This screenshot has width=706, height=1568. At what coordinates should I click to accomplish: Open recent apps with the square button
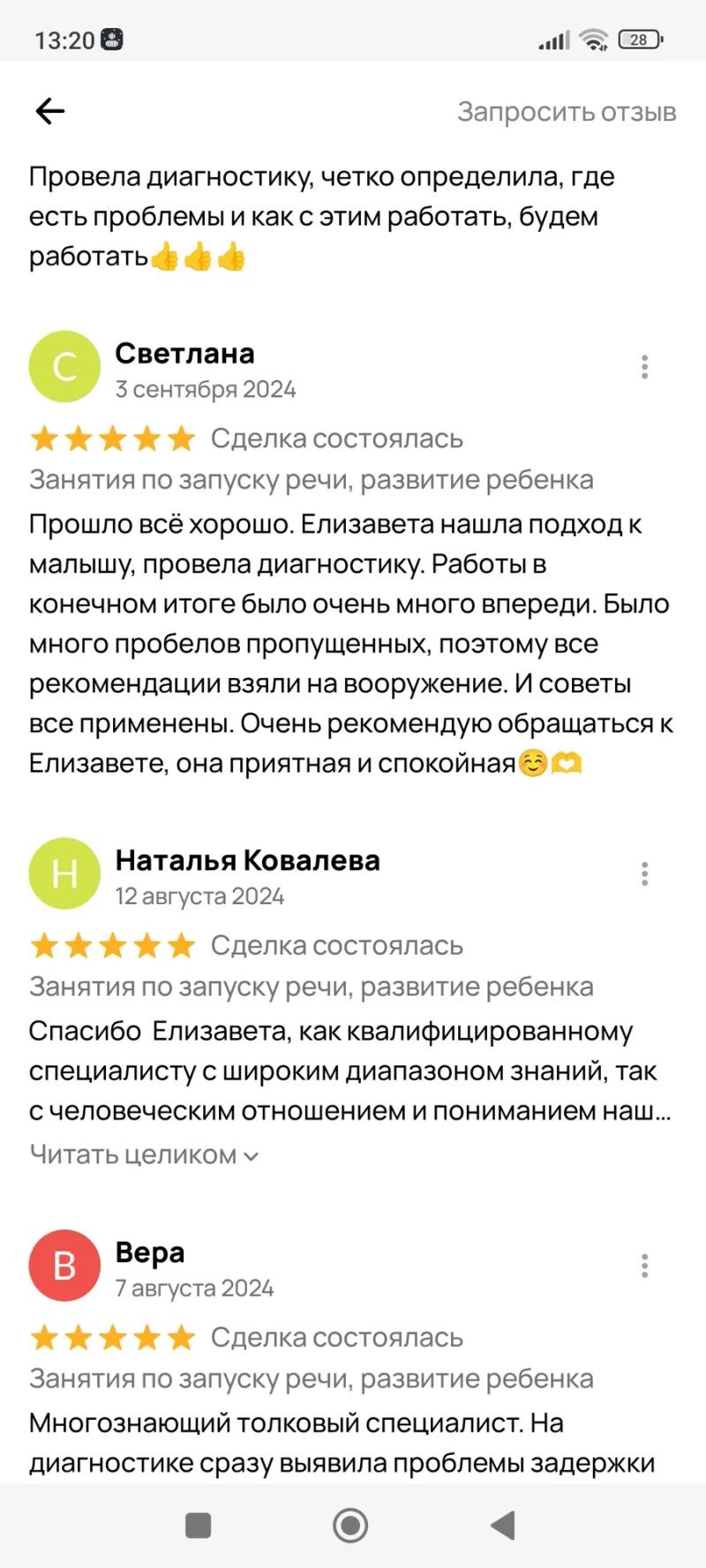point(199,1525)
